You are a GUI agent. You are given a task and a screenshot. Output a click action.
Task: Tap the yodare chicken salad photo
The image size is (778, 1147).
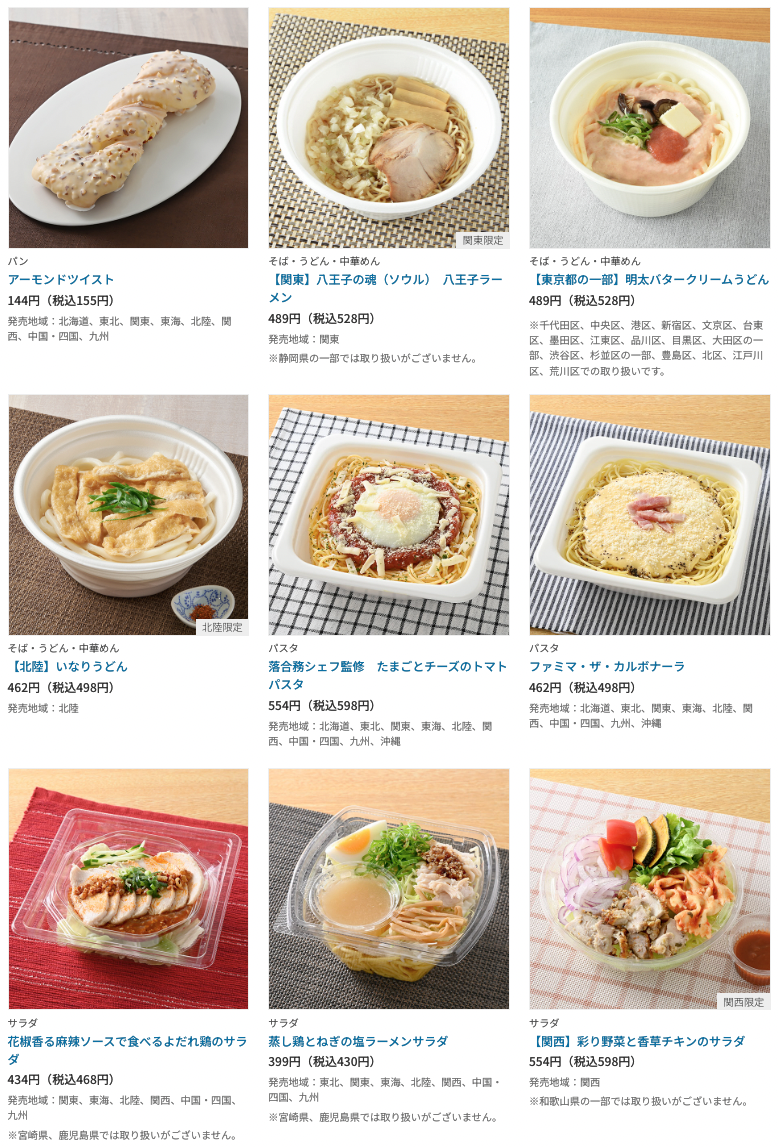point(128,888)
